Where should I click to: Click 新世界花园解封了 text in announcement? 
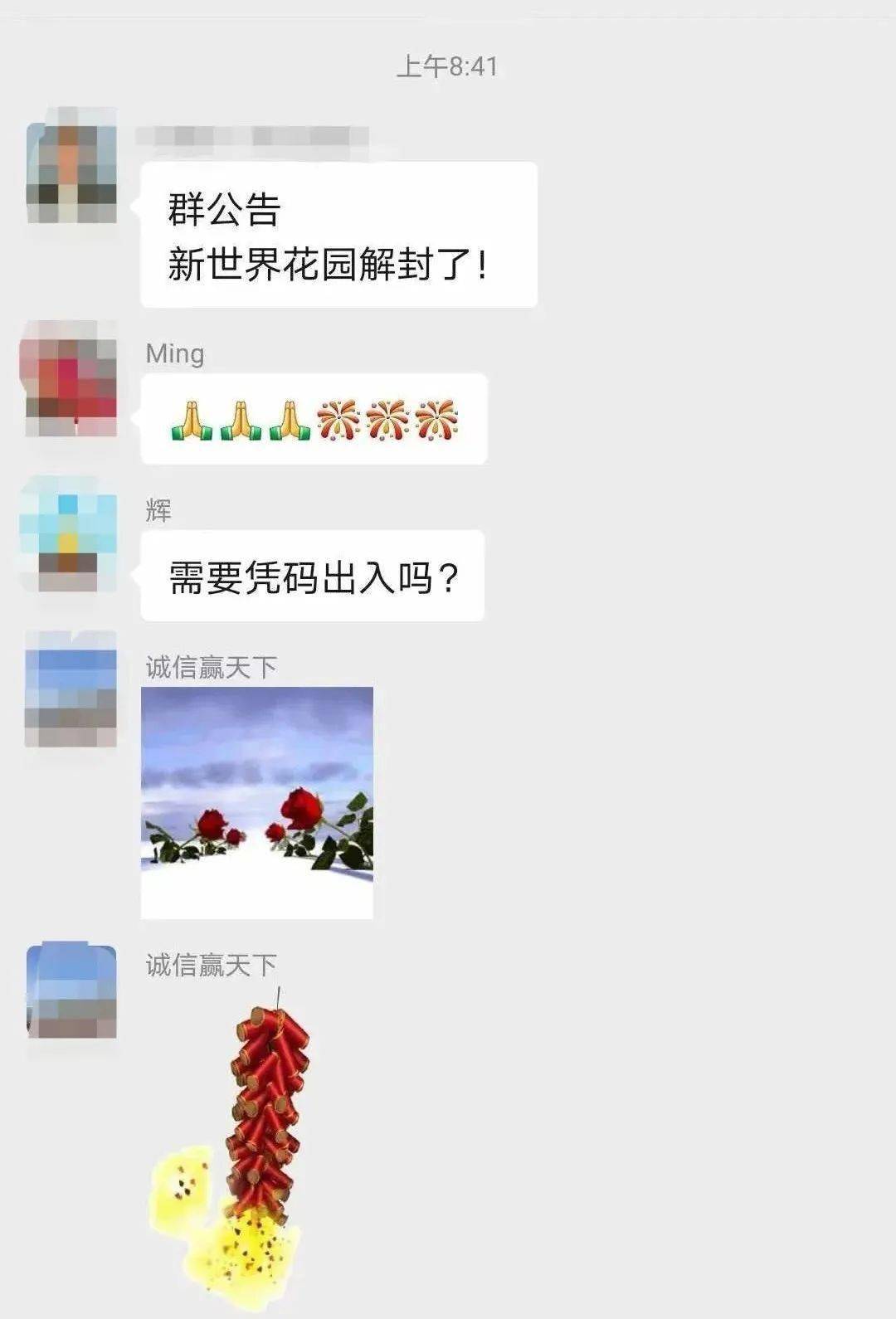click(x=328, y=264)
